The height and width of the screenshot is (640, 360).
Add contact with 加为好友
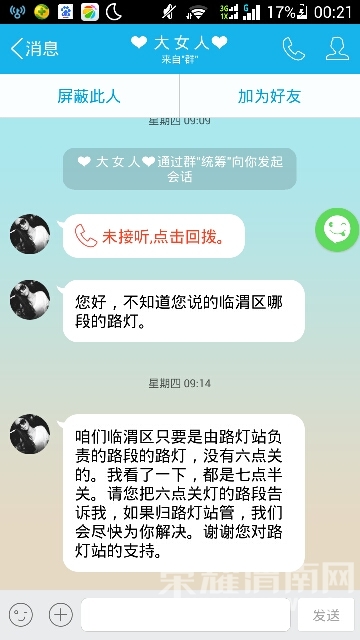coord(270,96)
